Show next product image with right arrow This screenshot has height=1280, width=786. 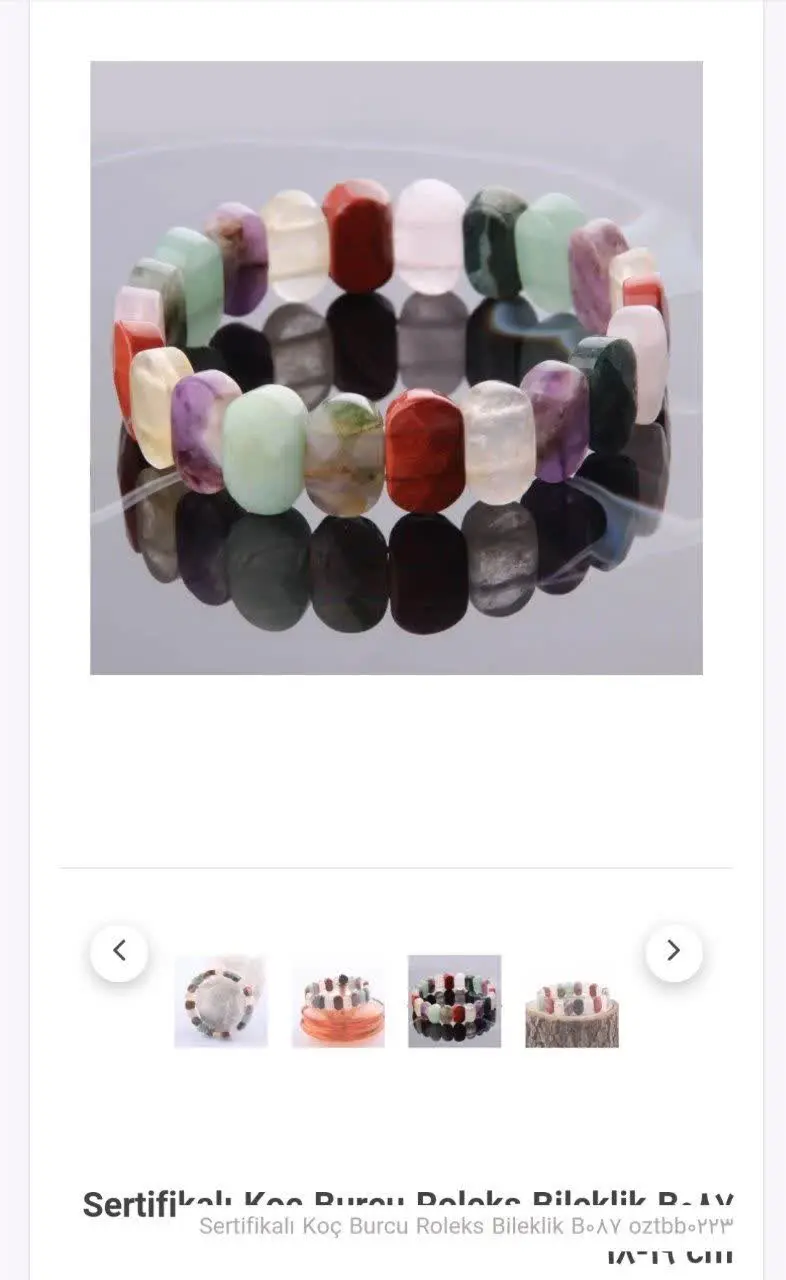click(x=673, y=952)
